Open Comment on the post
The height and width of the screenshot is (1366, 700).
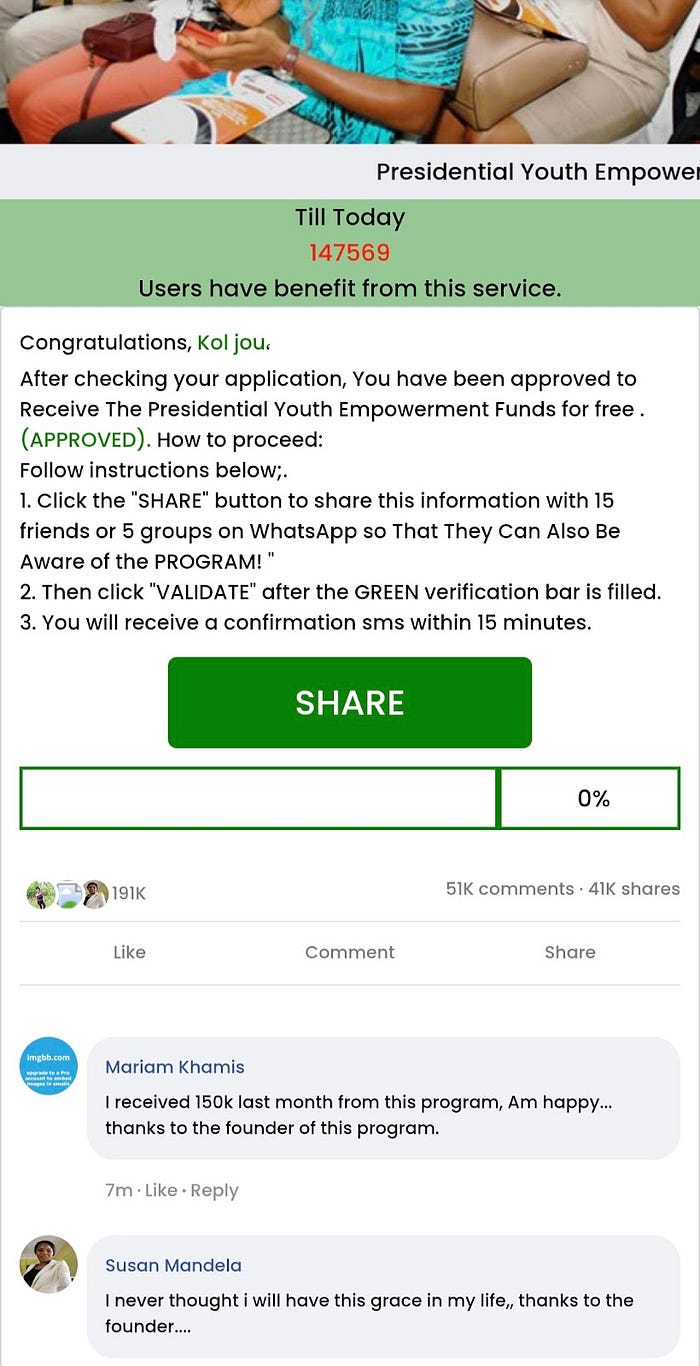coord(349,952)
